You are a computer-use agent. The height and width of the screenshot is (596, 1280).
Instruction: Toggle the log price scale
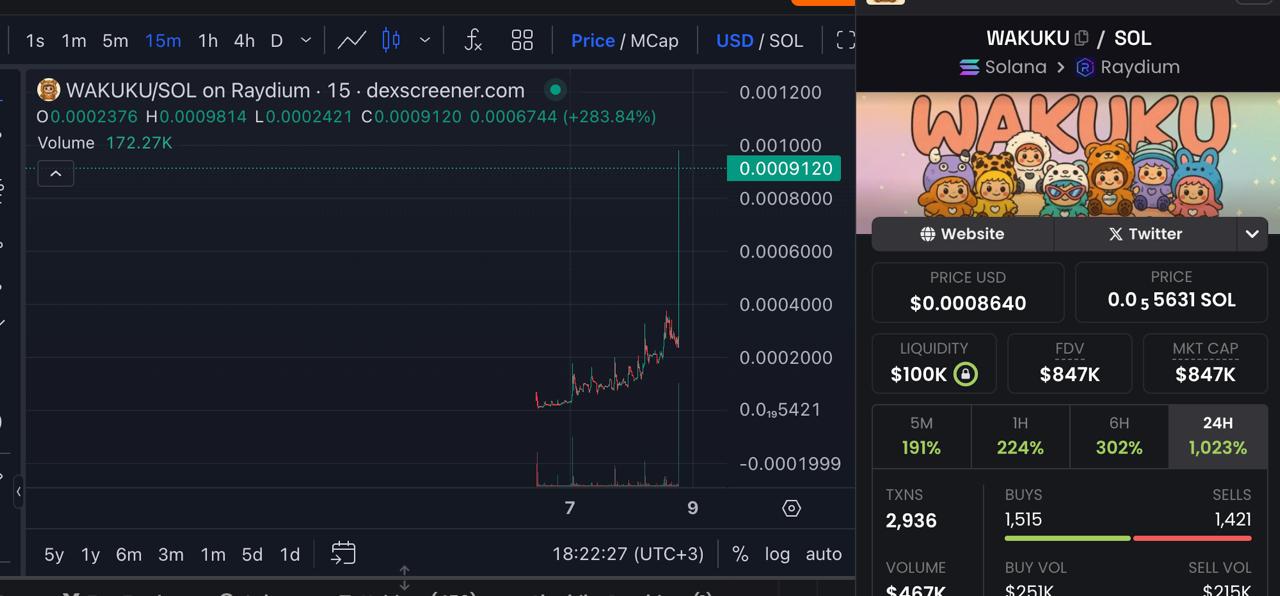777,554
